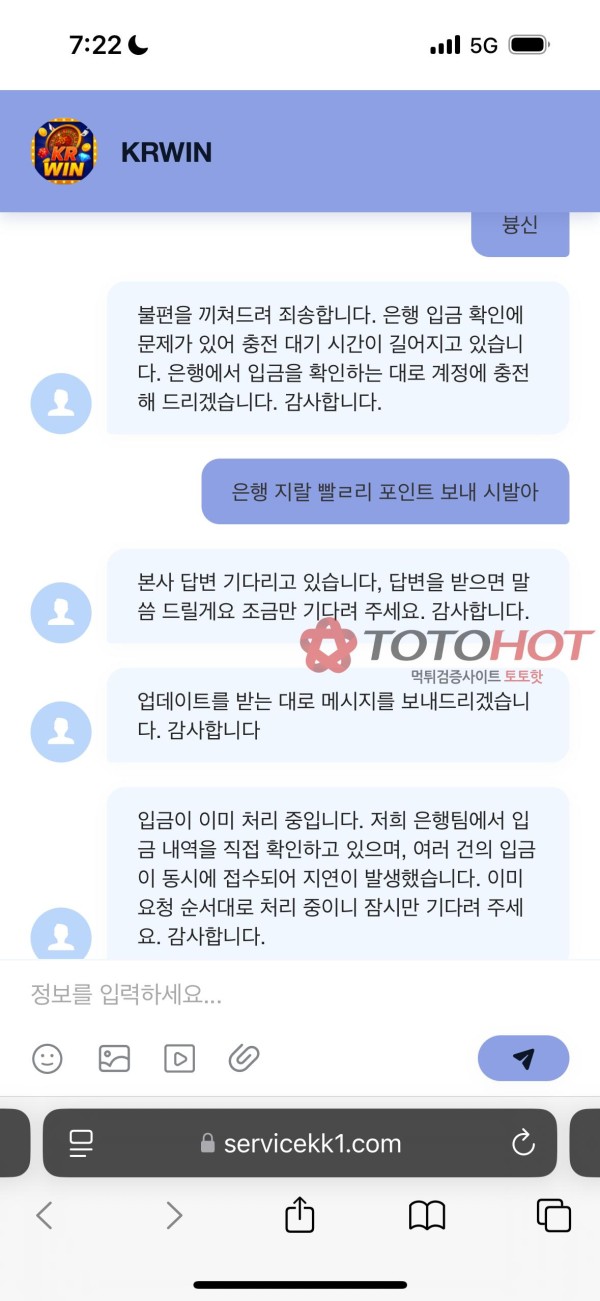Image resolution: width=600 pixels, height=1301 pixels.
Task: Go back to the previous page
Action: 44,1215
